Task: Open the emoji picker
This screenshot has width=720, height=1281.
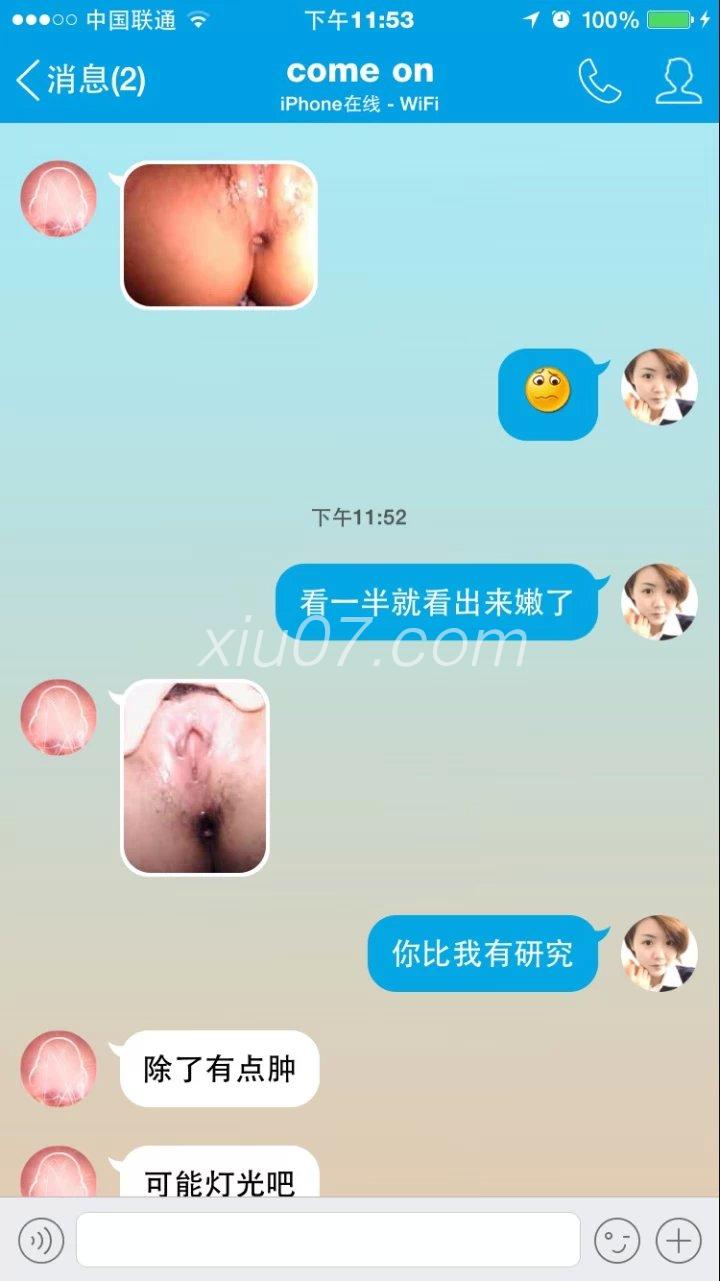Action: [x=616, y=1241]
